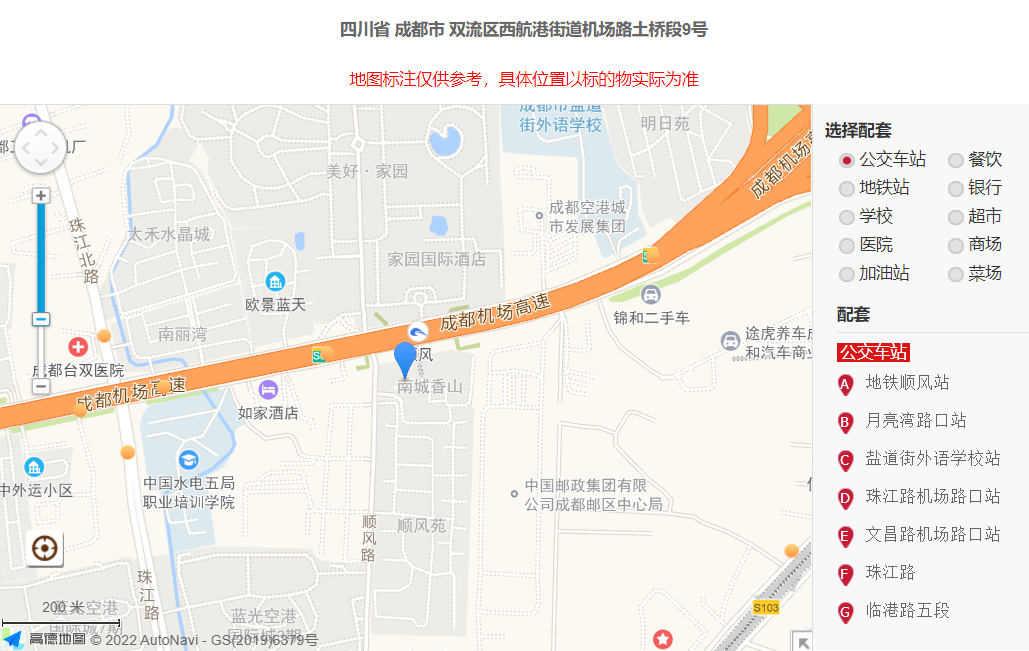Choose the 银行 radio option
Image resolution: width=1029 pixels, height=651 pixels.
coord(956,188)
